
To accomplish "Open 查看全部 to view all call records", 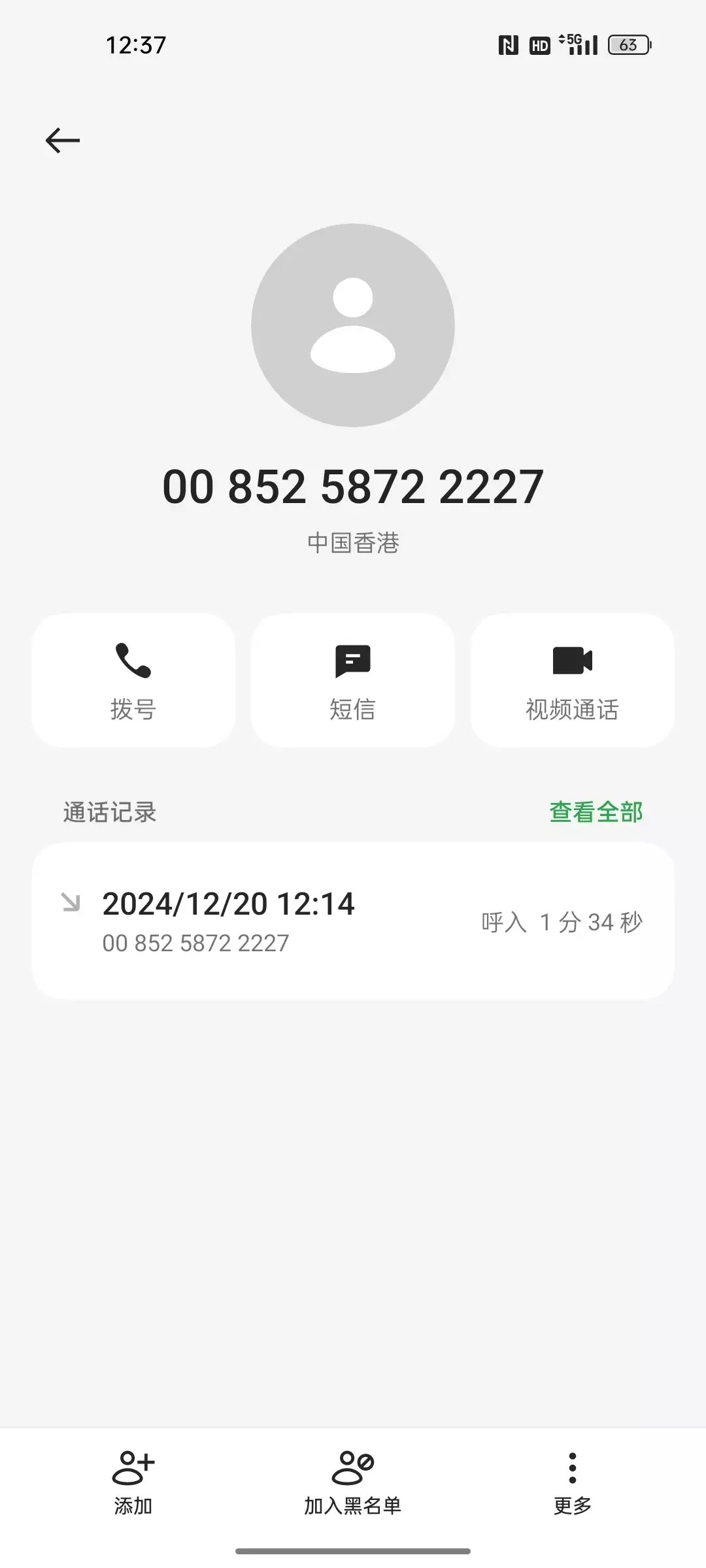I will click(x=596, y=812).
